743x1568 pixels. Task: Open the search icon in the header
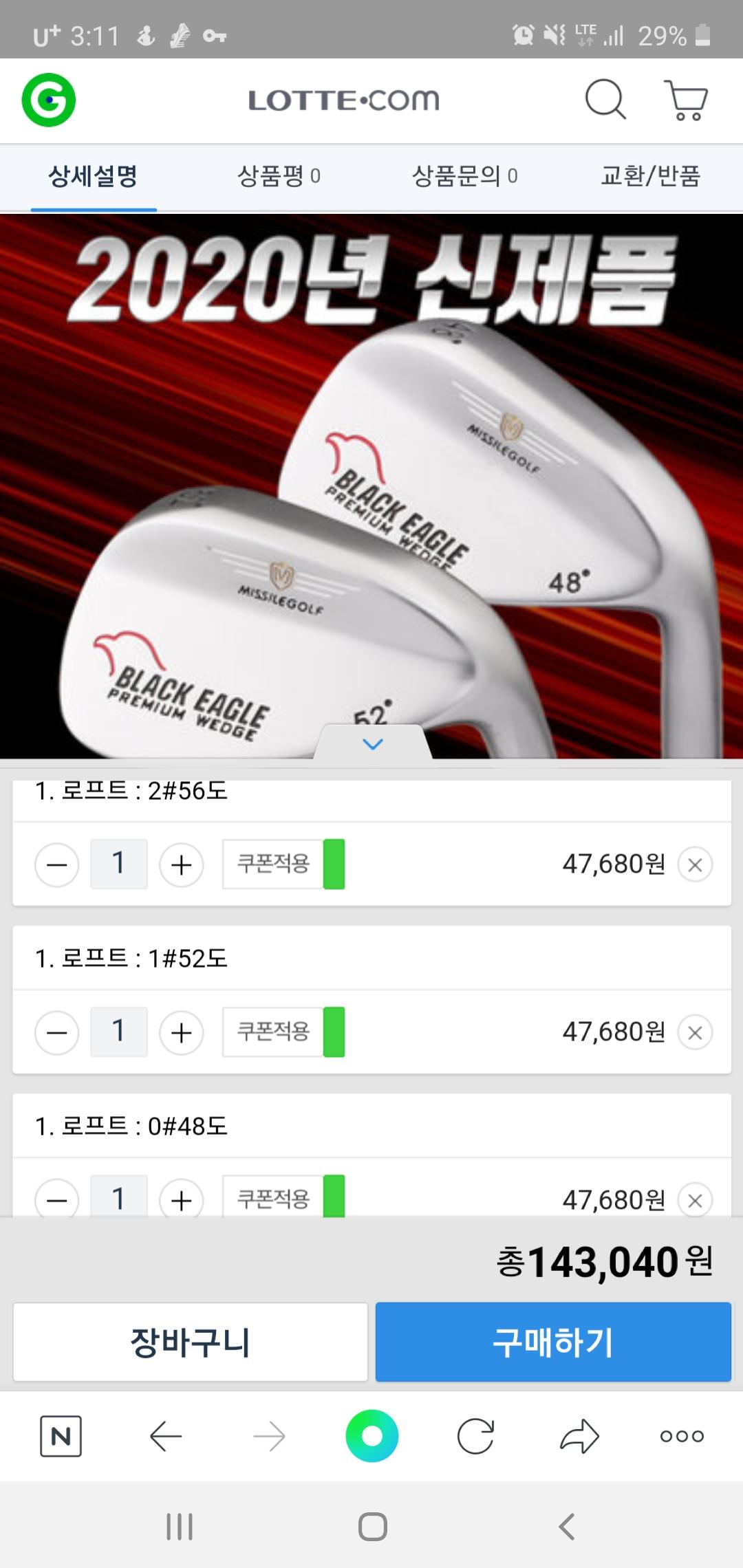point(605,100)
